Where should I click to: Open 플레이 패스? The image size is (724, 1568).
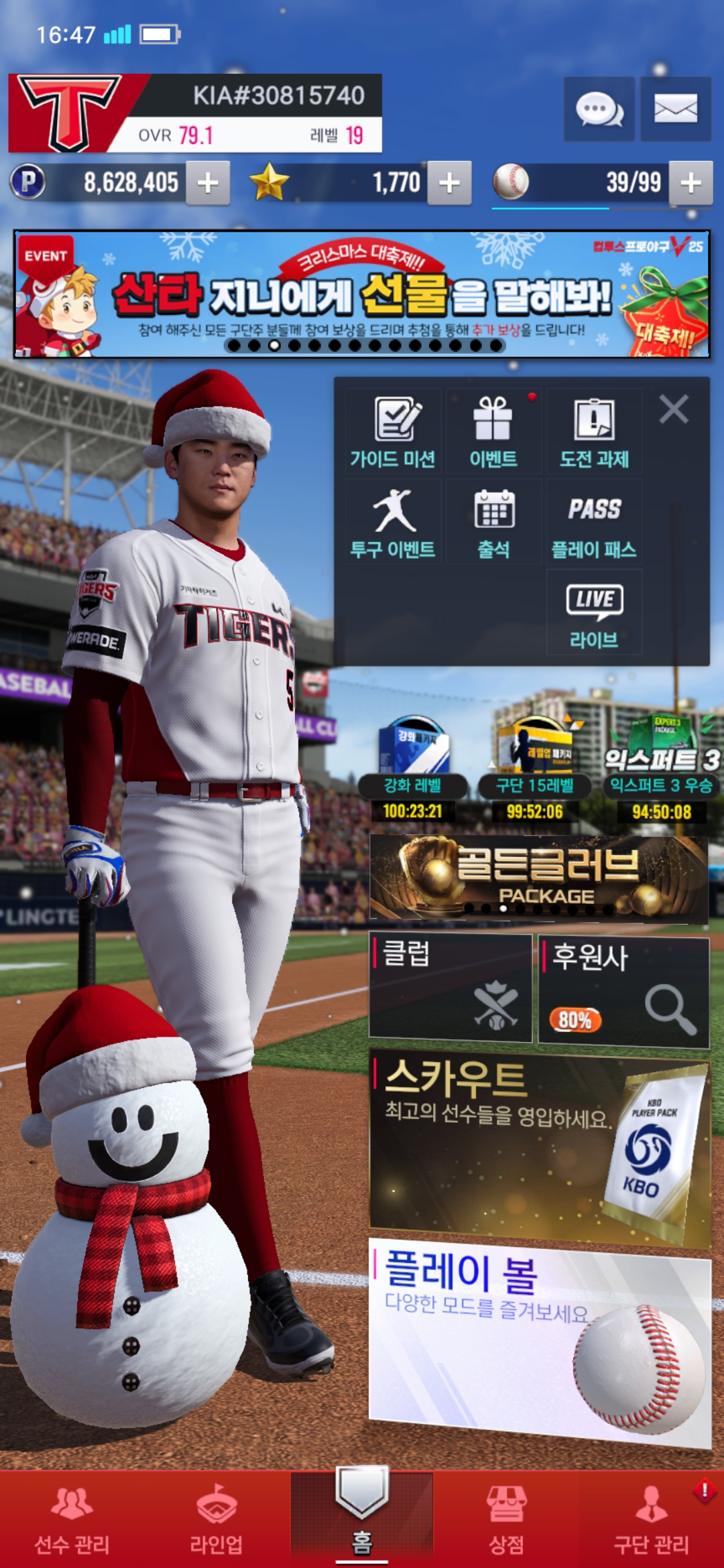point(594,523)
